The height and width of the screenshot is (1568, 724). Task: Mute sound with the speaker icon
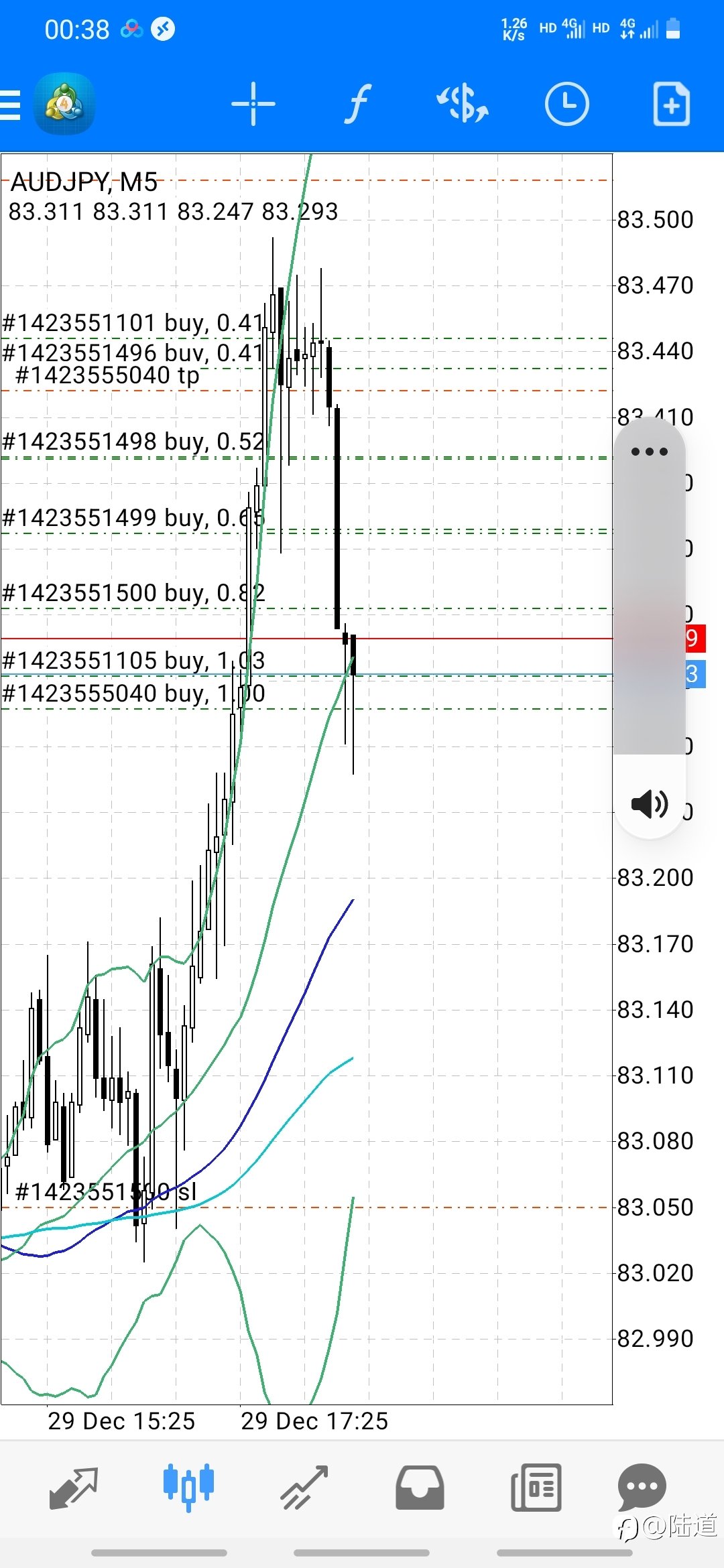pos(649,803)
